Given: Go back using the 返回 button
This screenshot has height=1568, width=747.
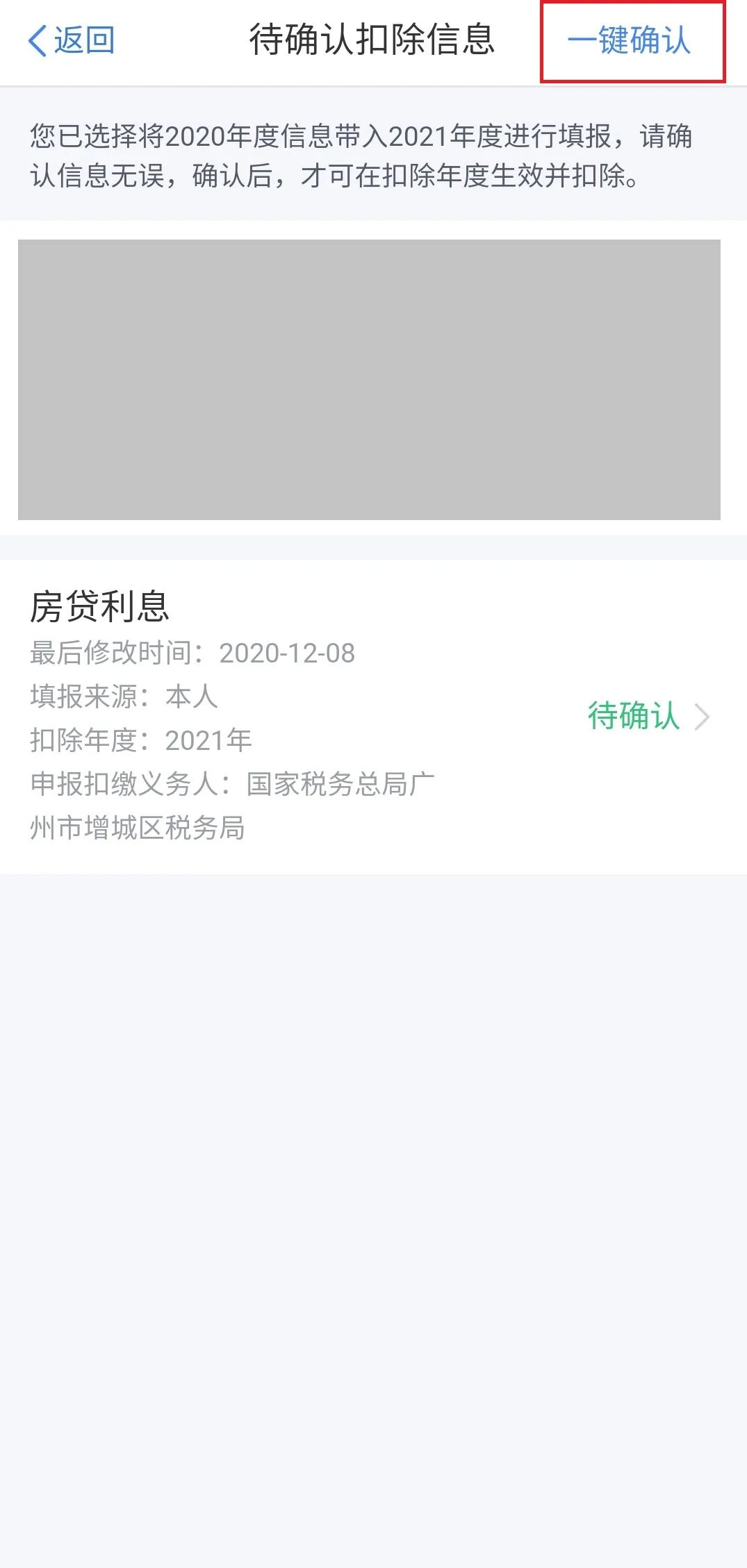Looking at the screenshot, I should click(72, 40).
